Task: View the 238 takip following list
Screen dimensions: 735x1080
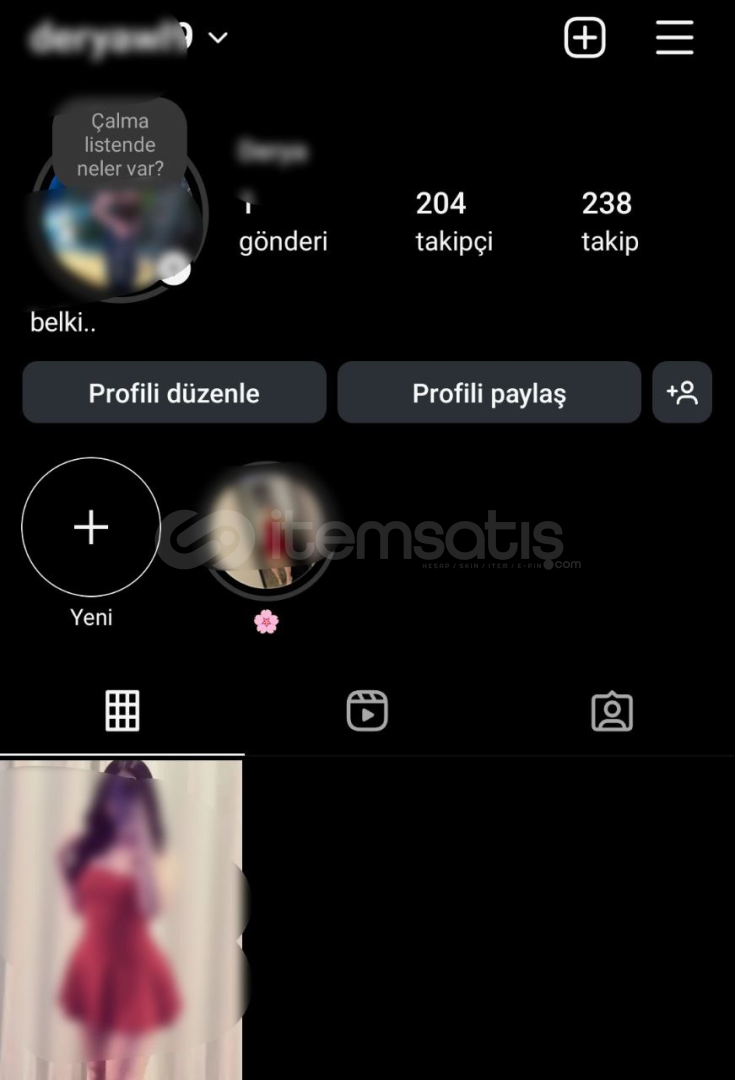Action: [x=608, y=221]
